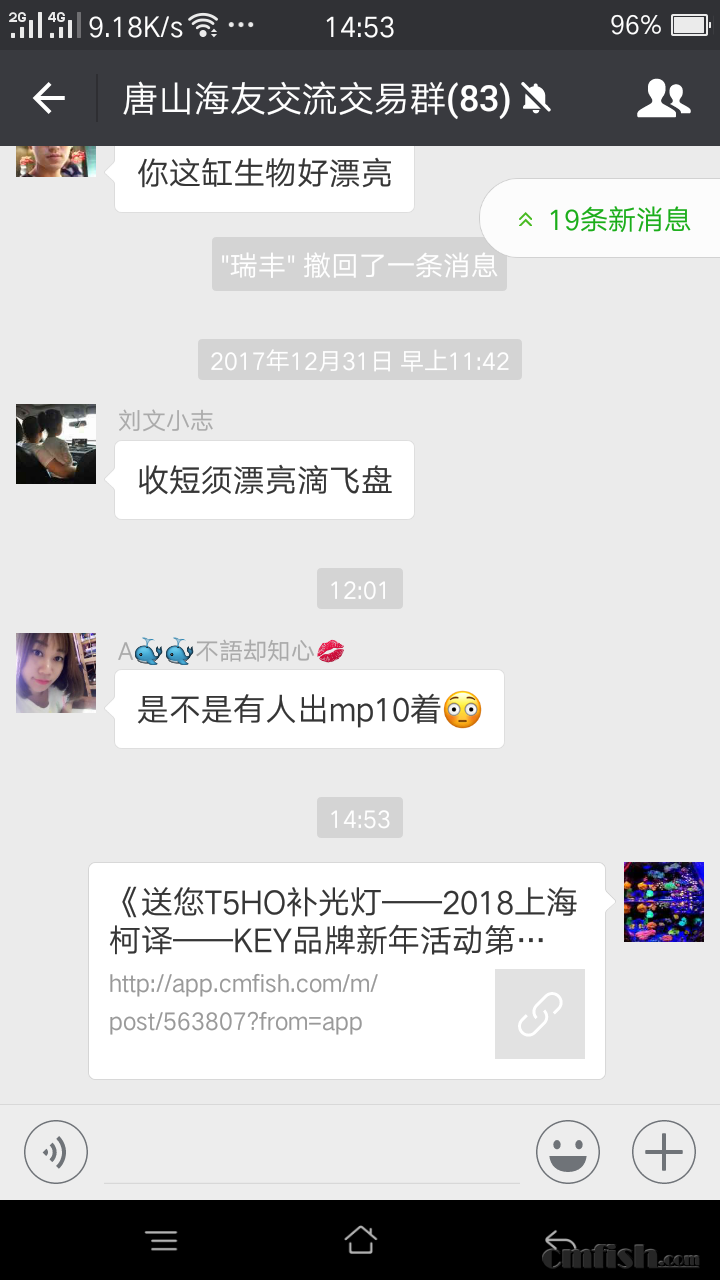Viewport: 720px width, 1280px height.
Task: Tap the timestamp 14:53 above the link card
Action: point(359,818)
